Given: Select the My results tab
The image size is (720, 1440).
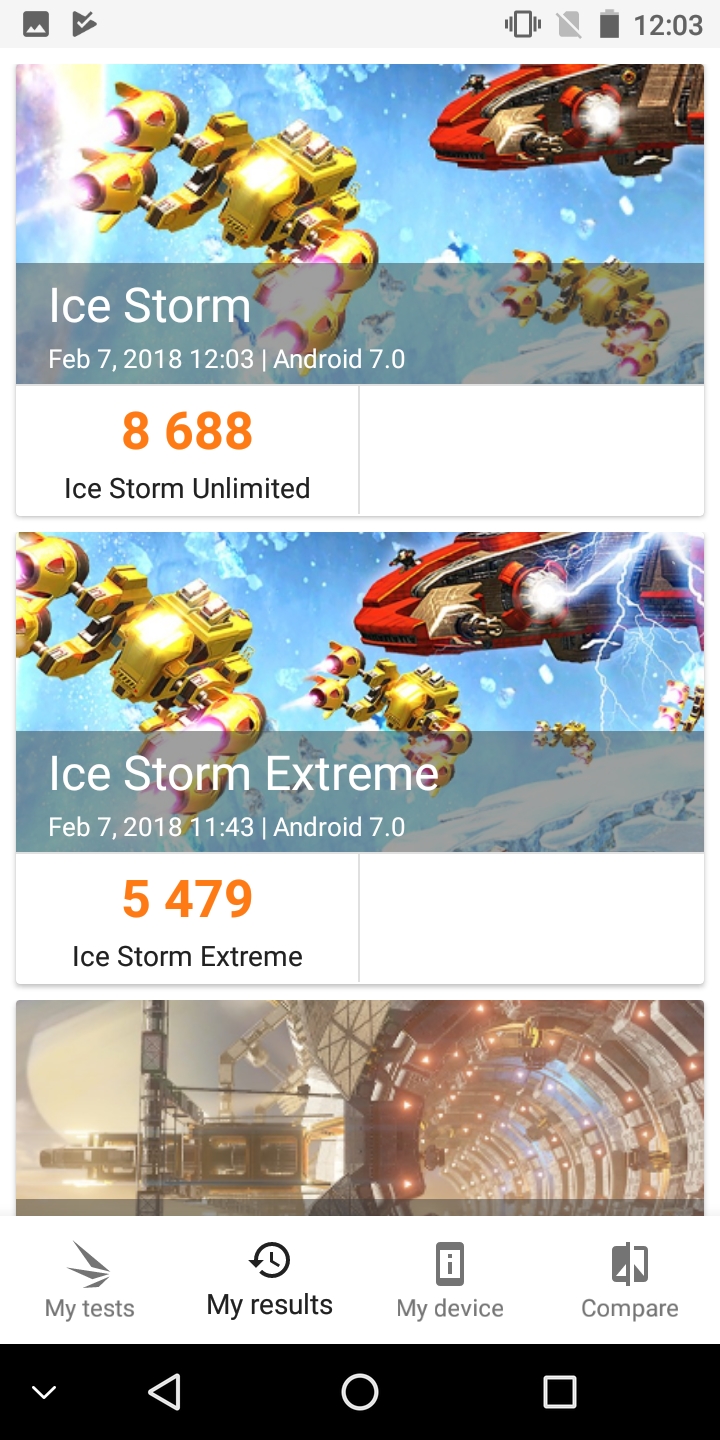Looking at the screenshot, I should click(x=270, y=1280).
